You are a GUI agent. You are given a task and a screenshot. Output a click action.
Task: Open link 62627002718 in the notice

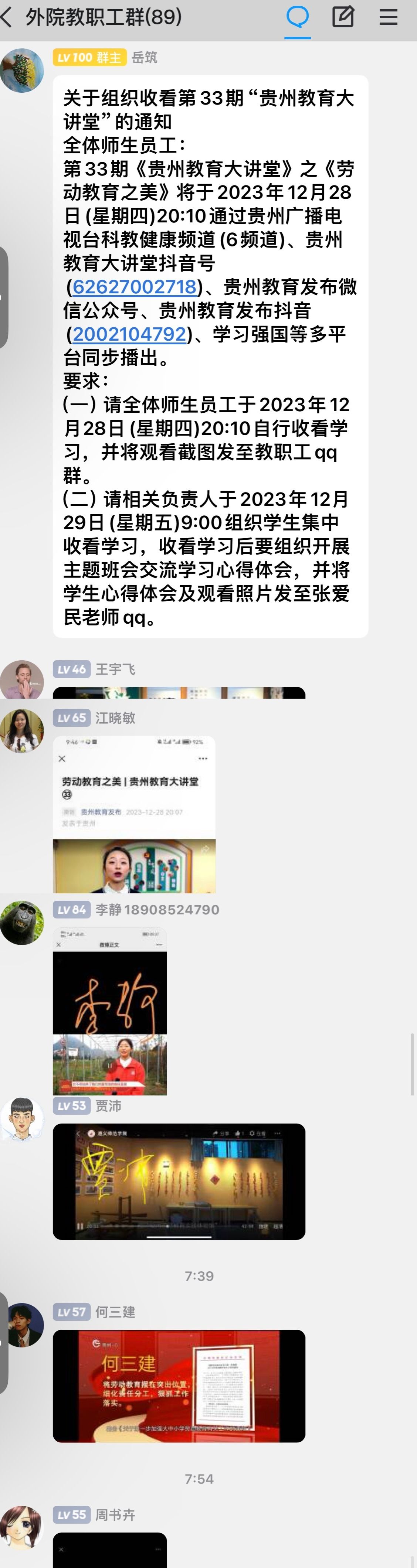tap(135, 287)
